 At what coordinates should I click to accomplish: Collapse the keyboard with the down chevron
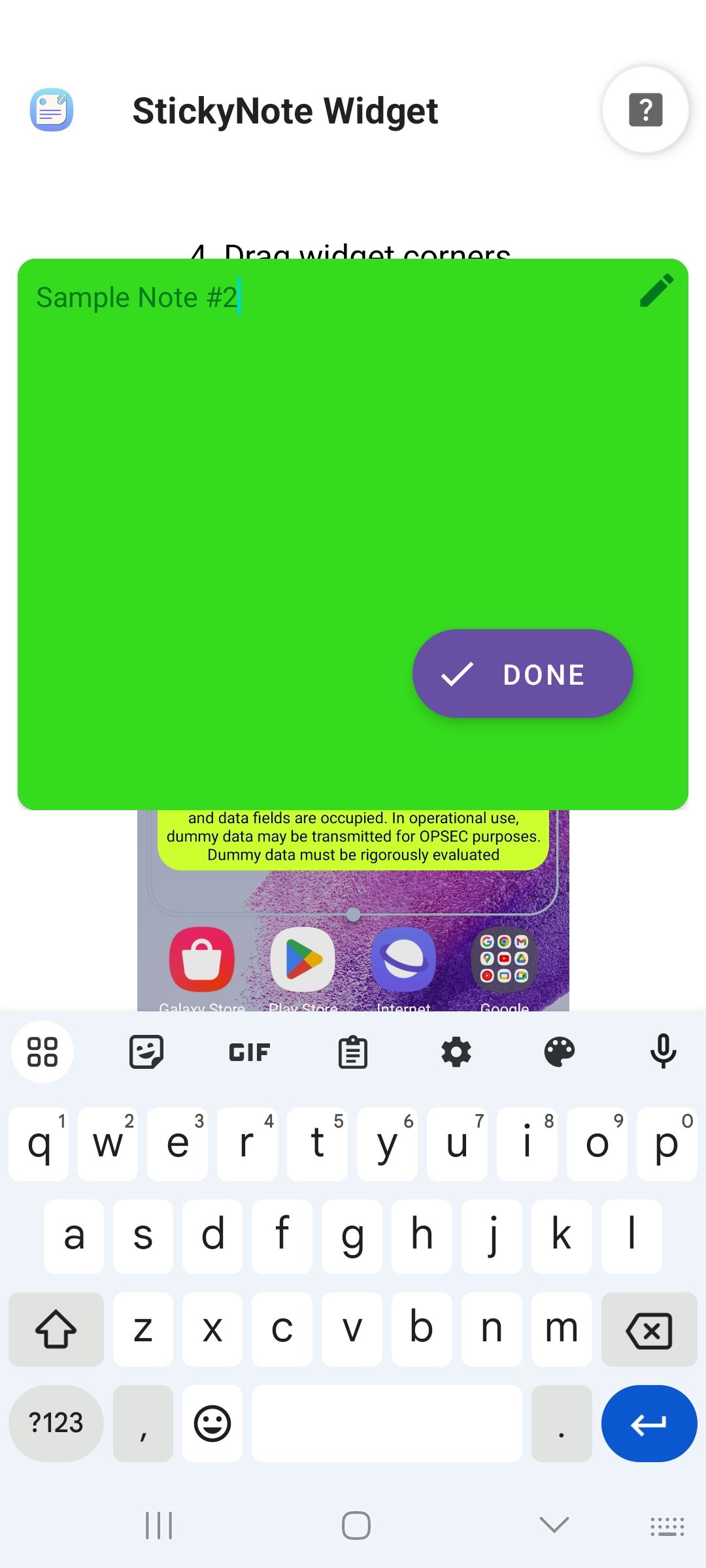[x=552, y=1527]
